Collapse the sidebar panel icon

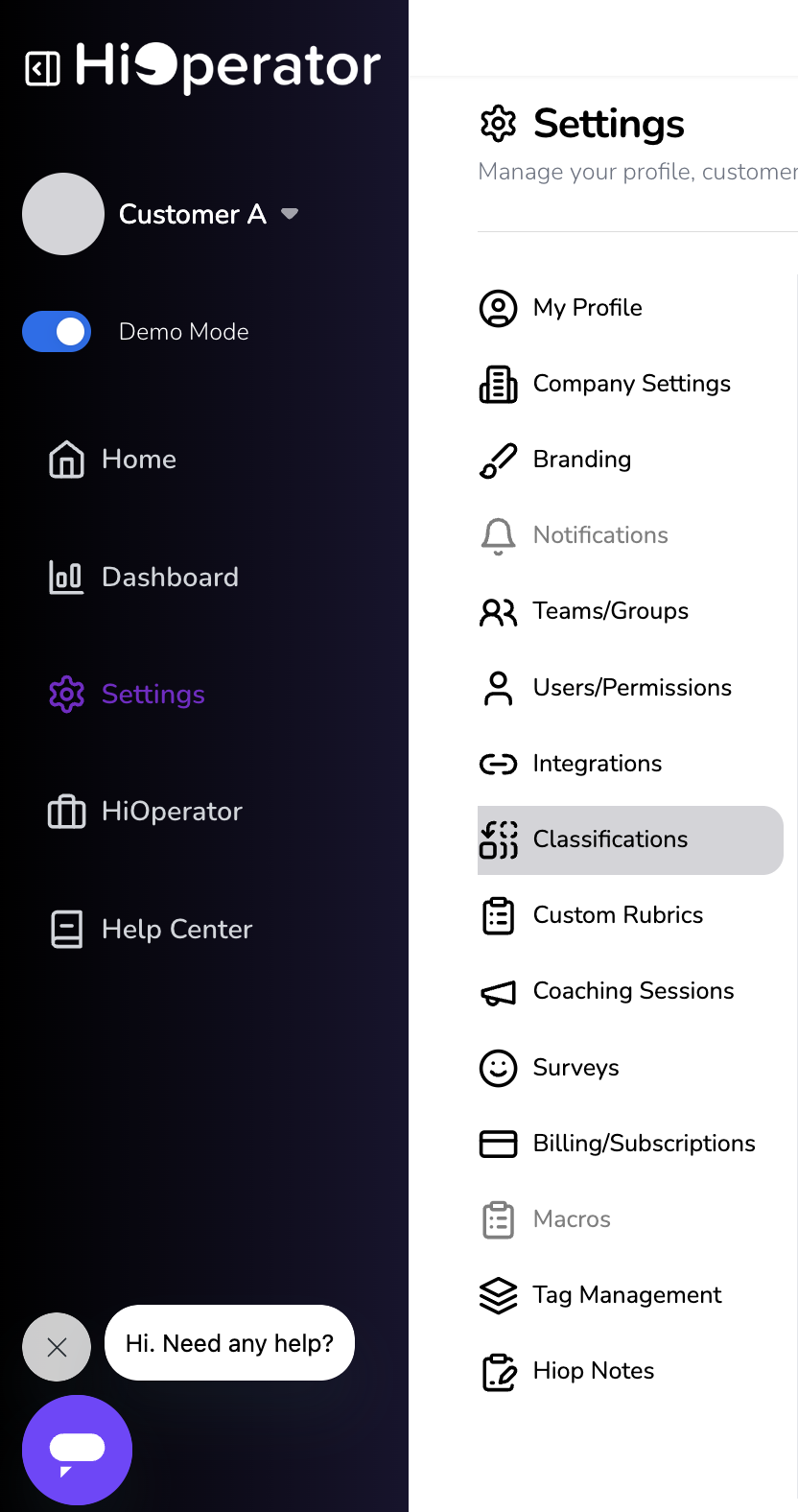42,68
